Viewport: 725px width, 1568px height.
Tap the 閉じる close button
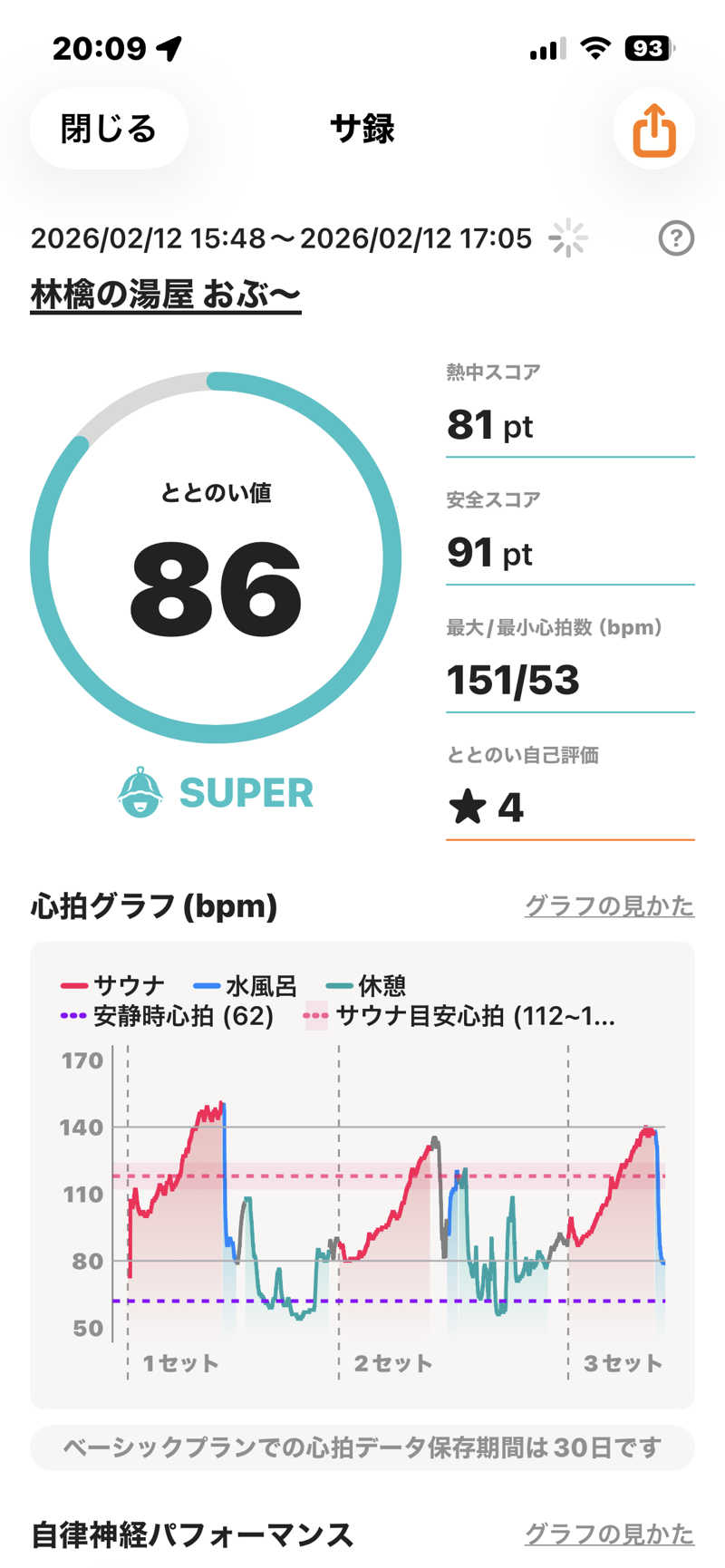tap(109, 129)
